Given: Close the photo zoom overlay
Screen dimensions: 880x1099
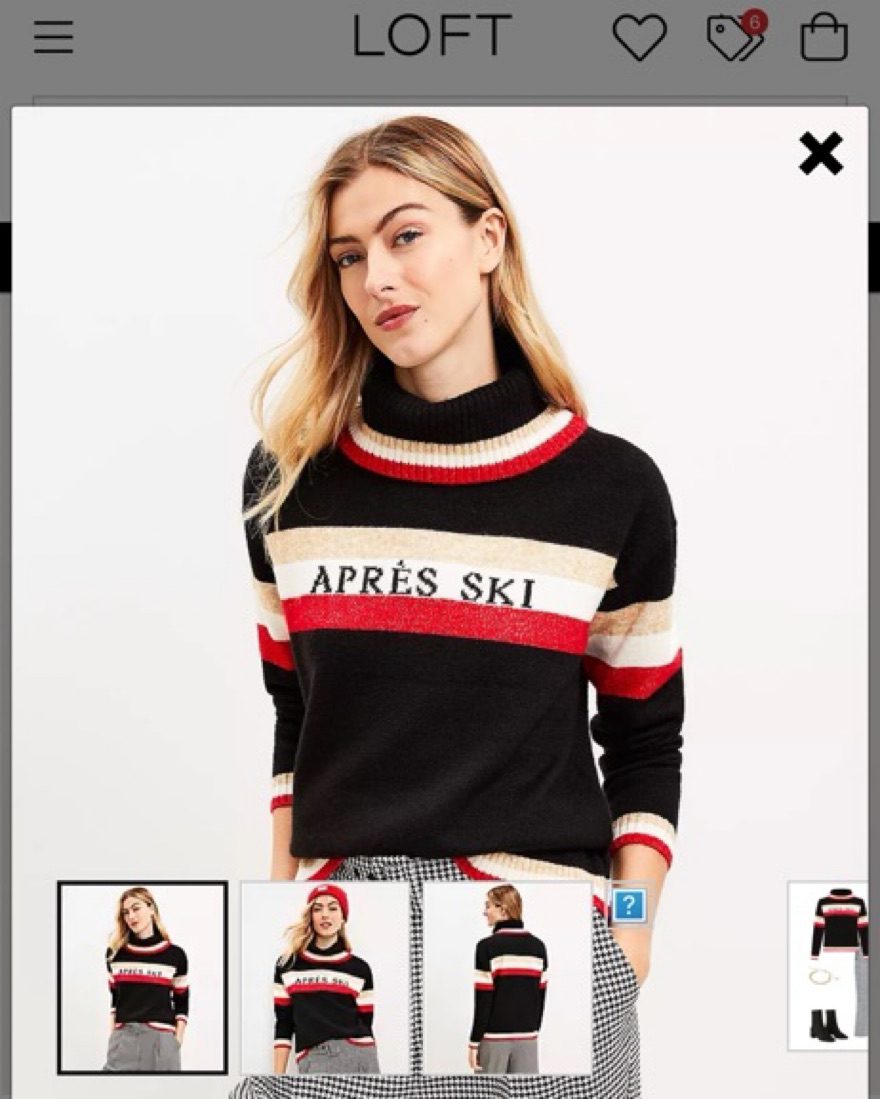Looking at the screenshot, I should [822, 153].
